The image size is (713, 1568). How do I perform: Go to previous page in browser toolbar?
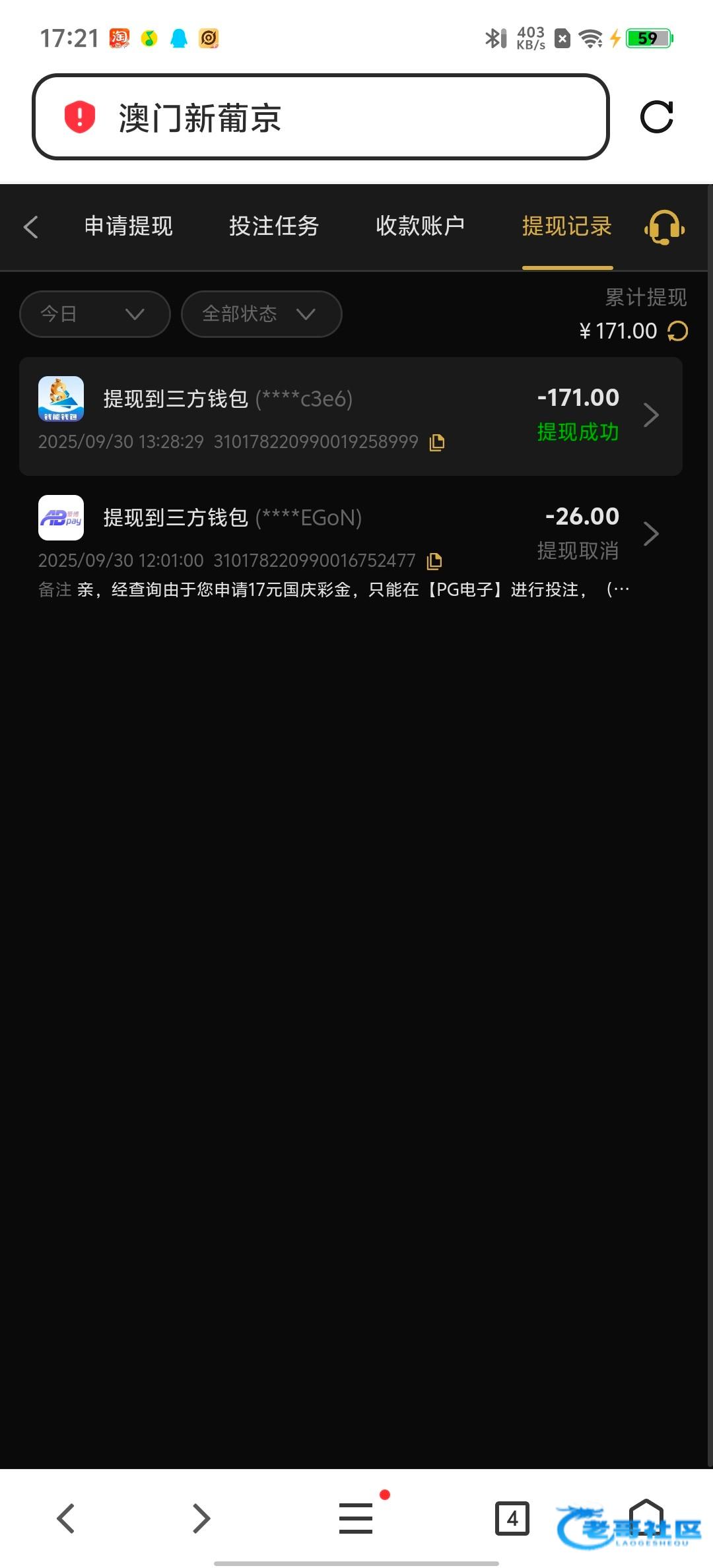coord(65,1519)
